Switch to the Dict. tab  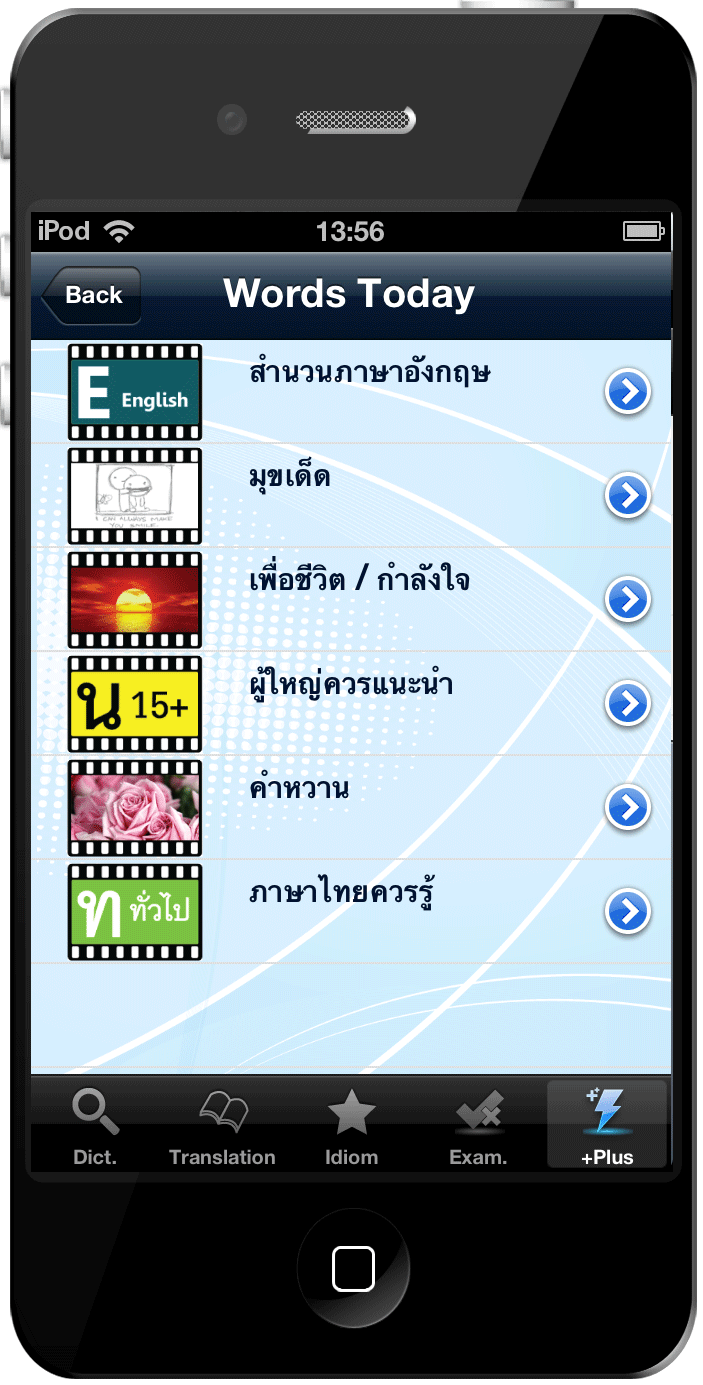pyautogui.click(x=95, y=1125)
